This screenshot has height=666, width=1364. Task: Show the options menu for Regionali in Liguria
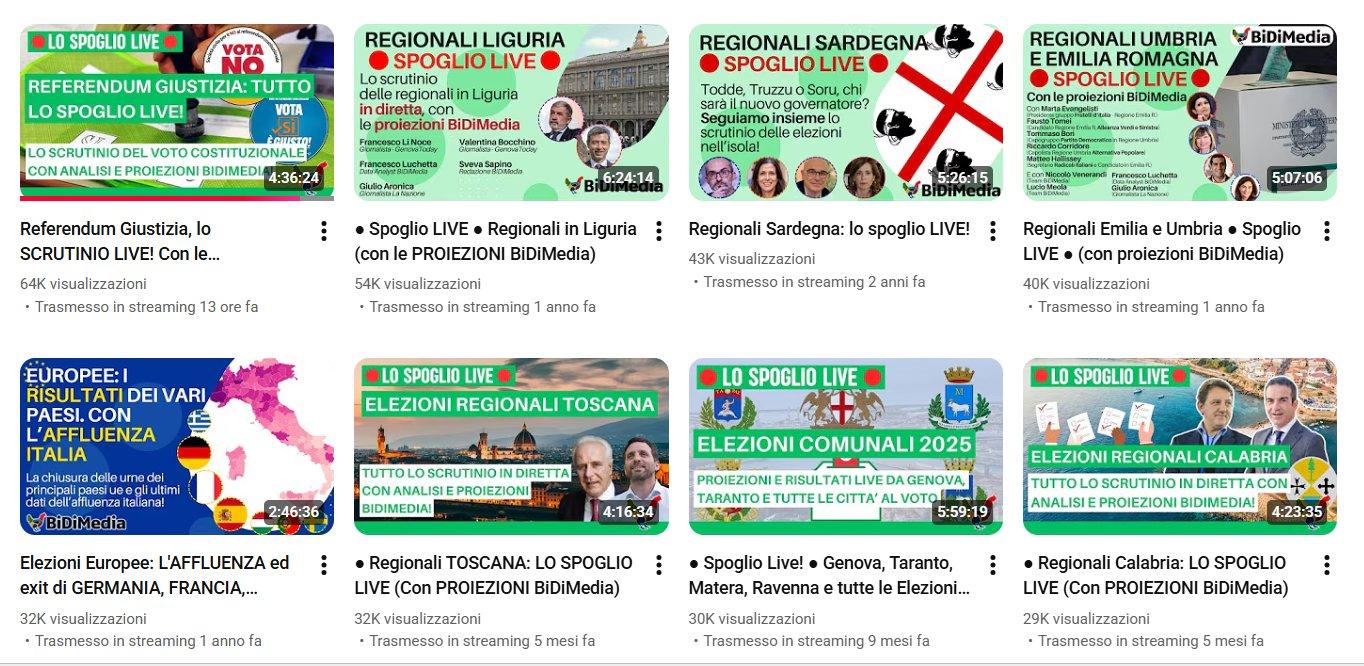(x=658, y=232)
